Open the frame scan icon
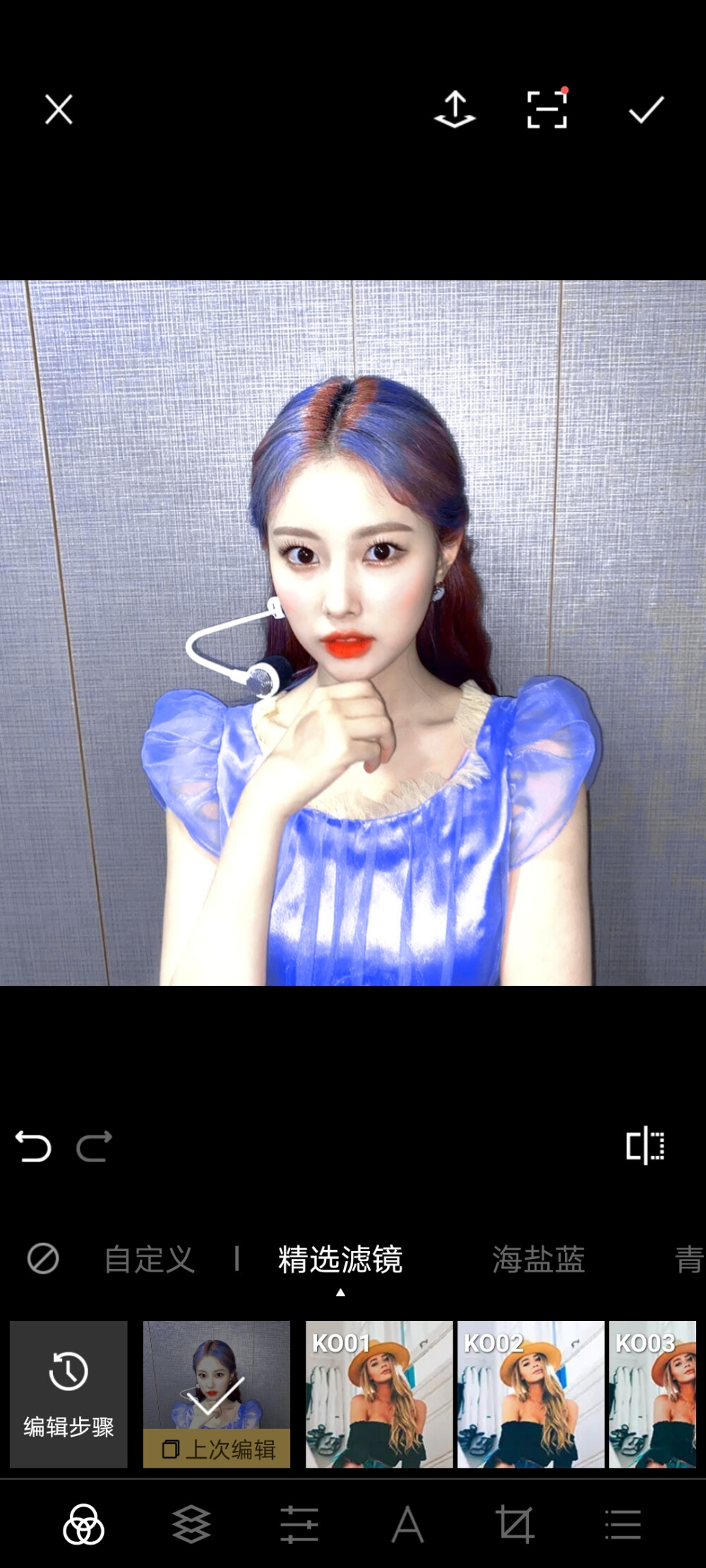Viewport: 706px width, 1568px height. click(x=547, y=109)
